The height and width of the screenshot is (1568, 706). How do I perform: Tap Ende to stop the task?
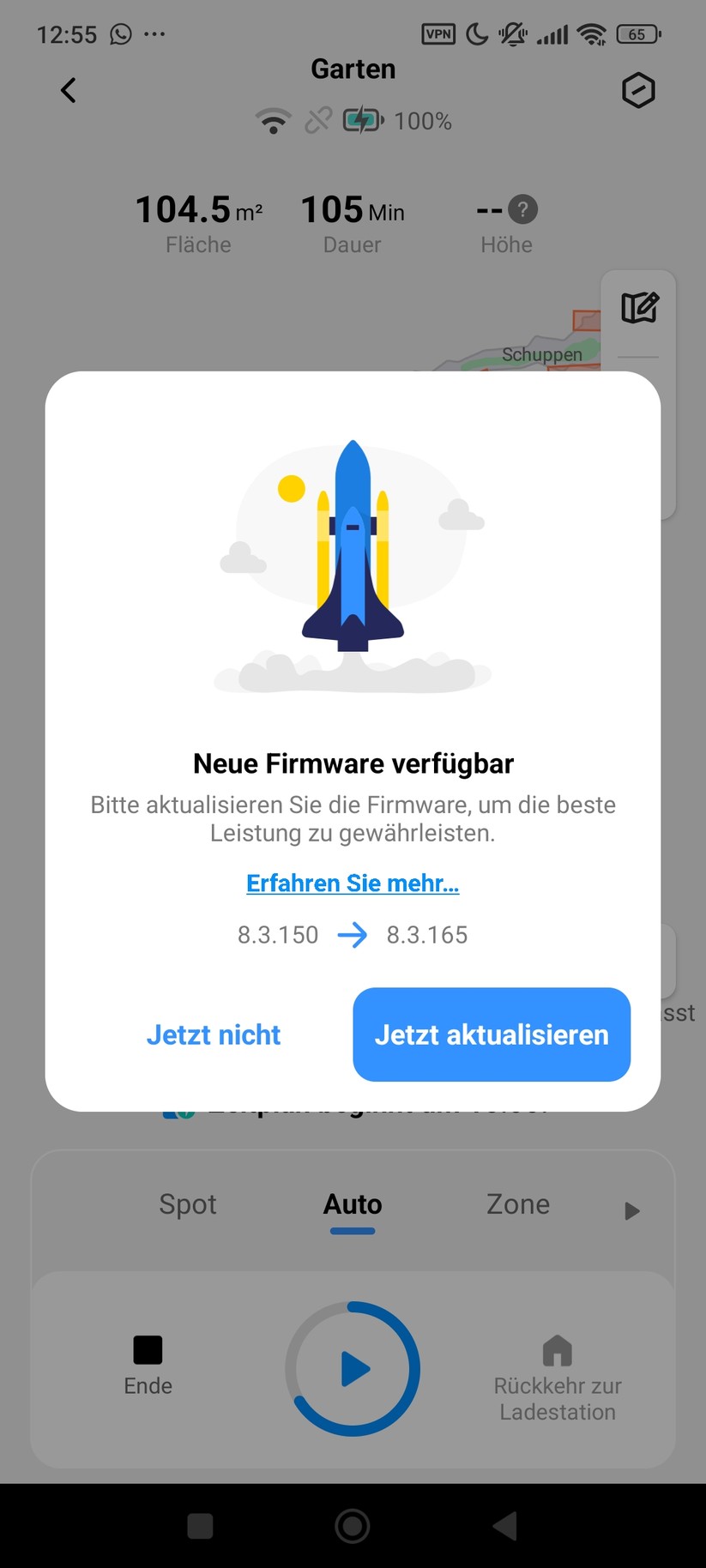tap(148, 1364)
